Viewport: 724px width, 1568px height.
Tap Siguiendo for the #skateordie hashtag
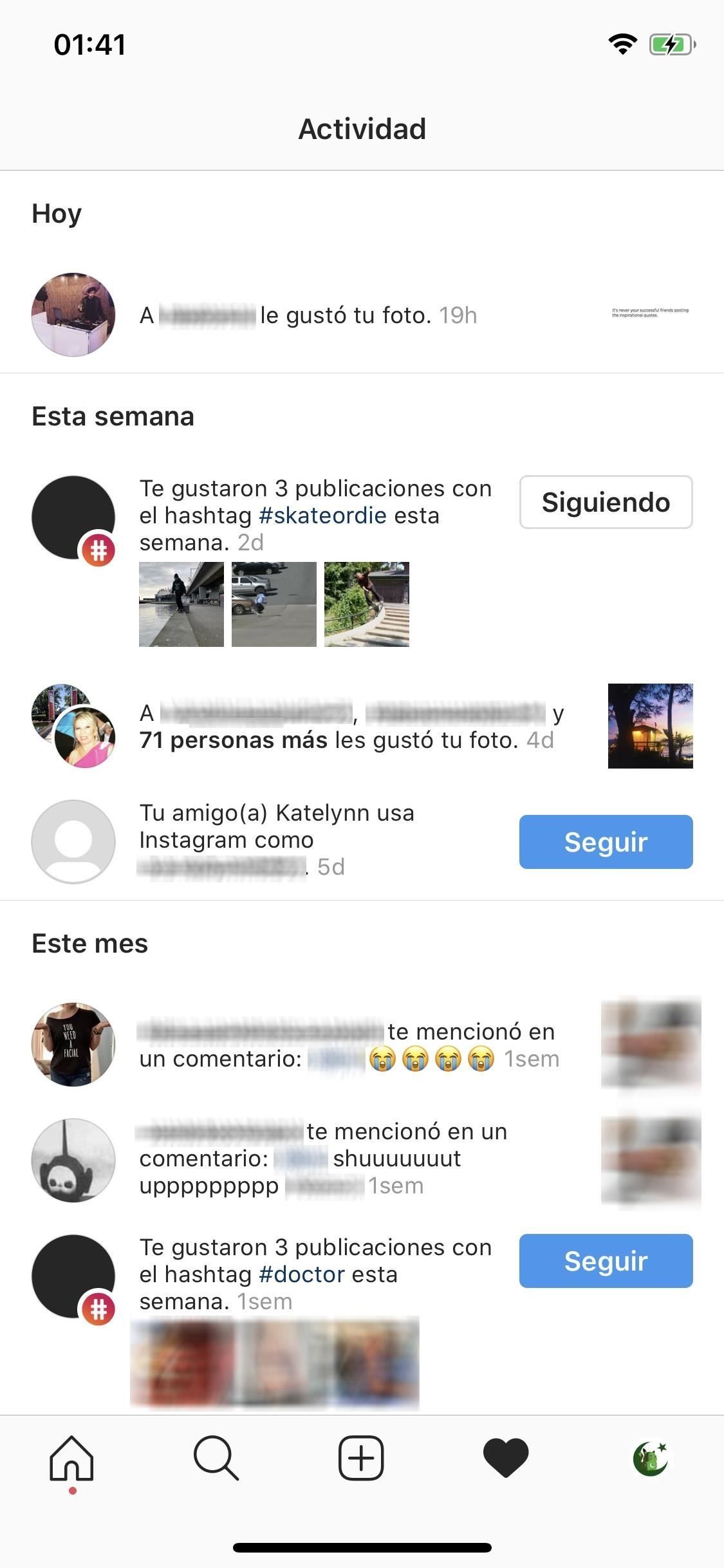tap(606, 502)
